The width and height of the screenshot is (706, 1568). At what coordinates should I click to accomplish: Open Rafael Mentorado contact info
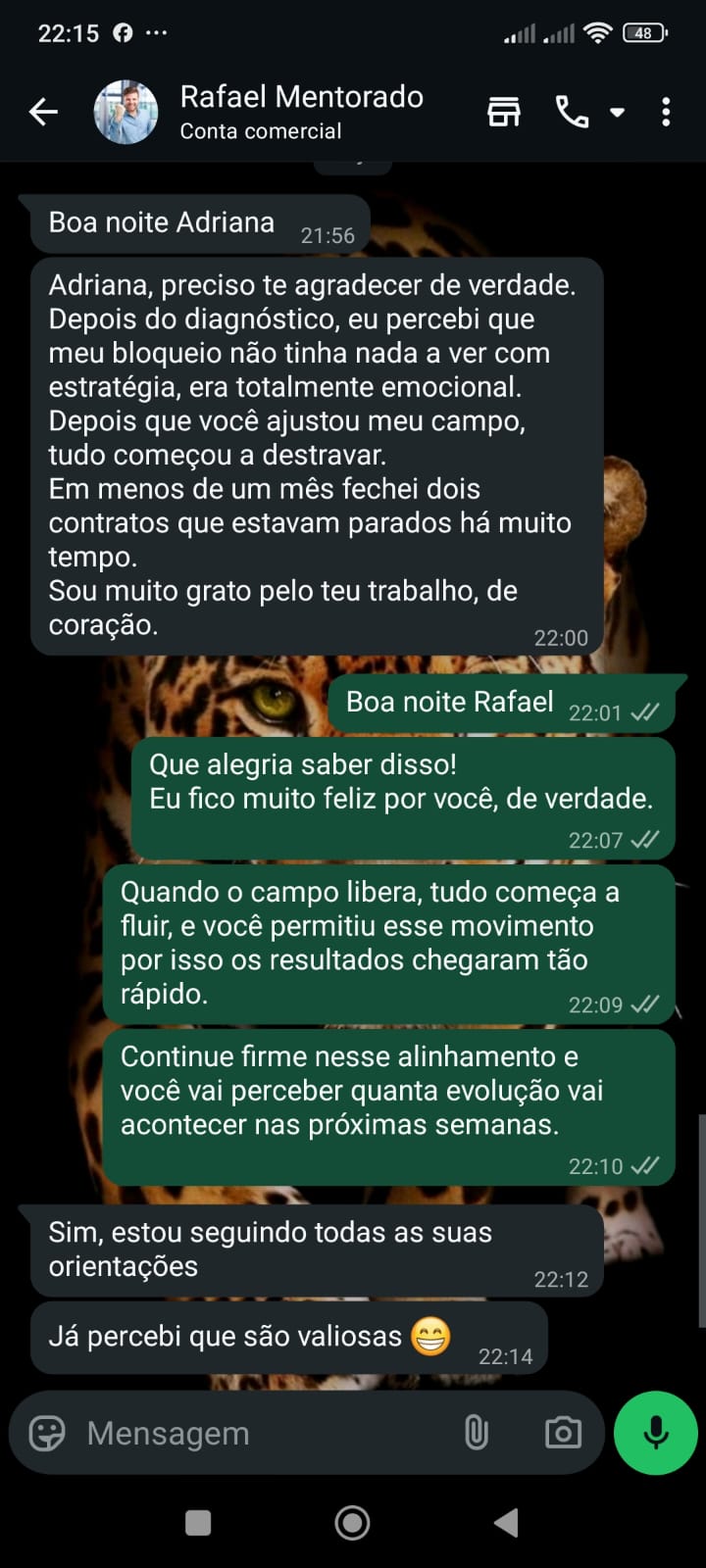(x=301, y=112)
